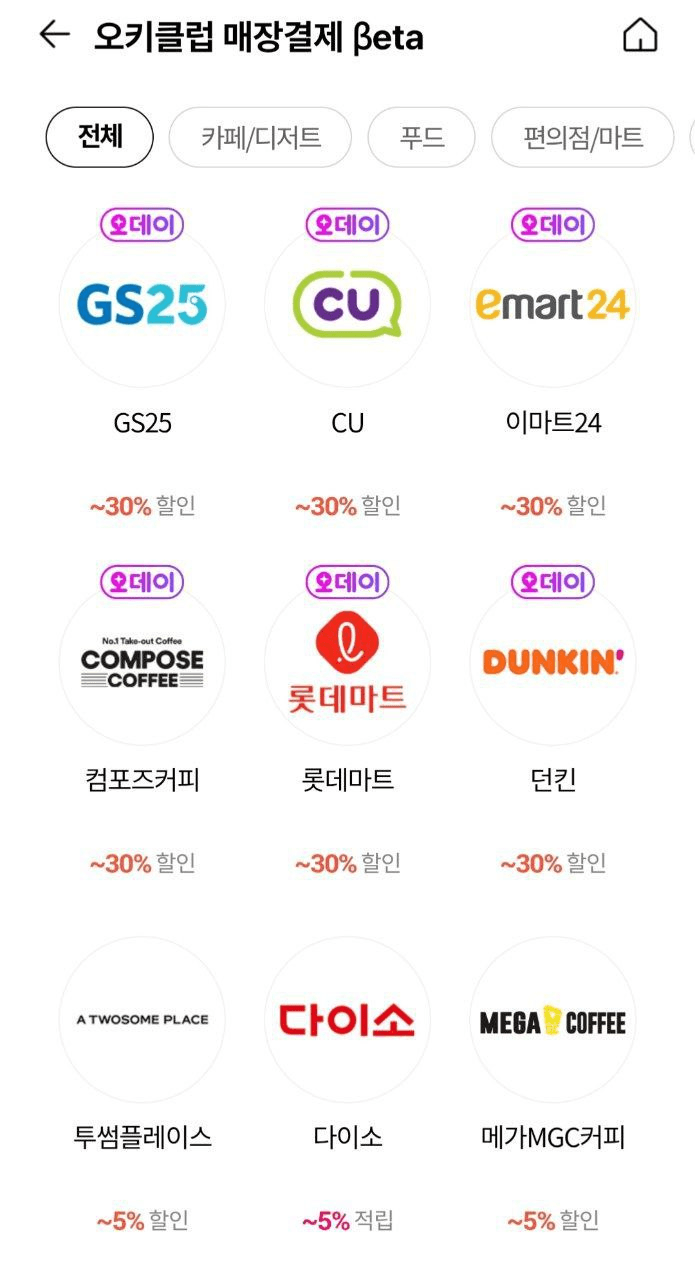Choose the 이마트24 store

coord(553,305)
